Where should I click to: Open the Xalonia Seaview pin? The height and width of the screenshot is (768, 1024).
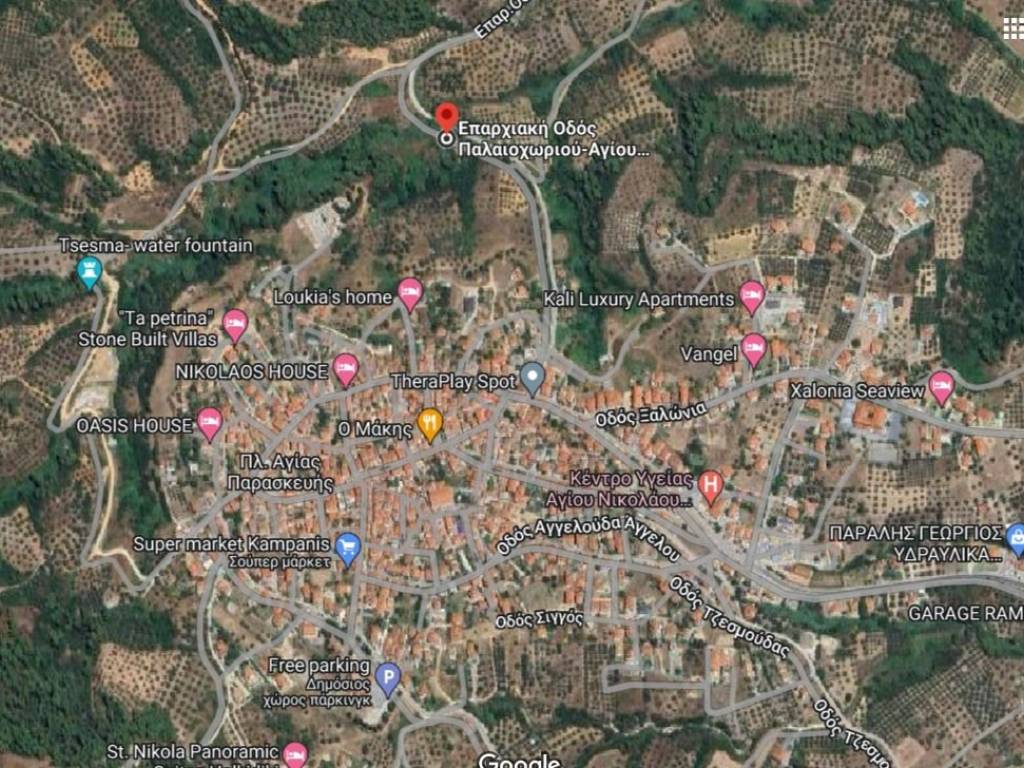[x=941, y=386]
